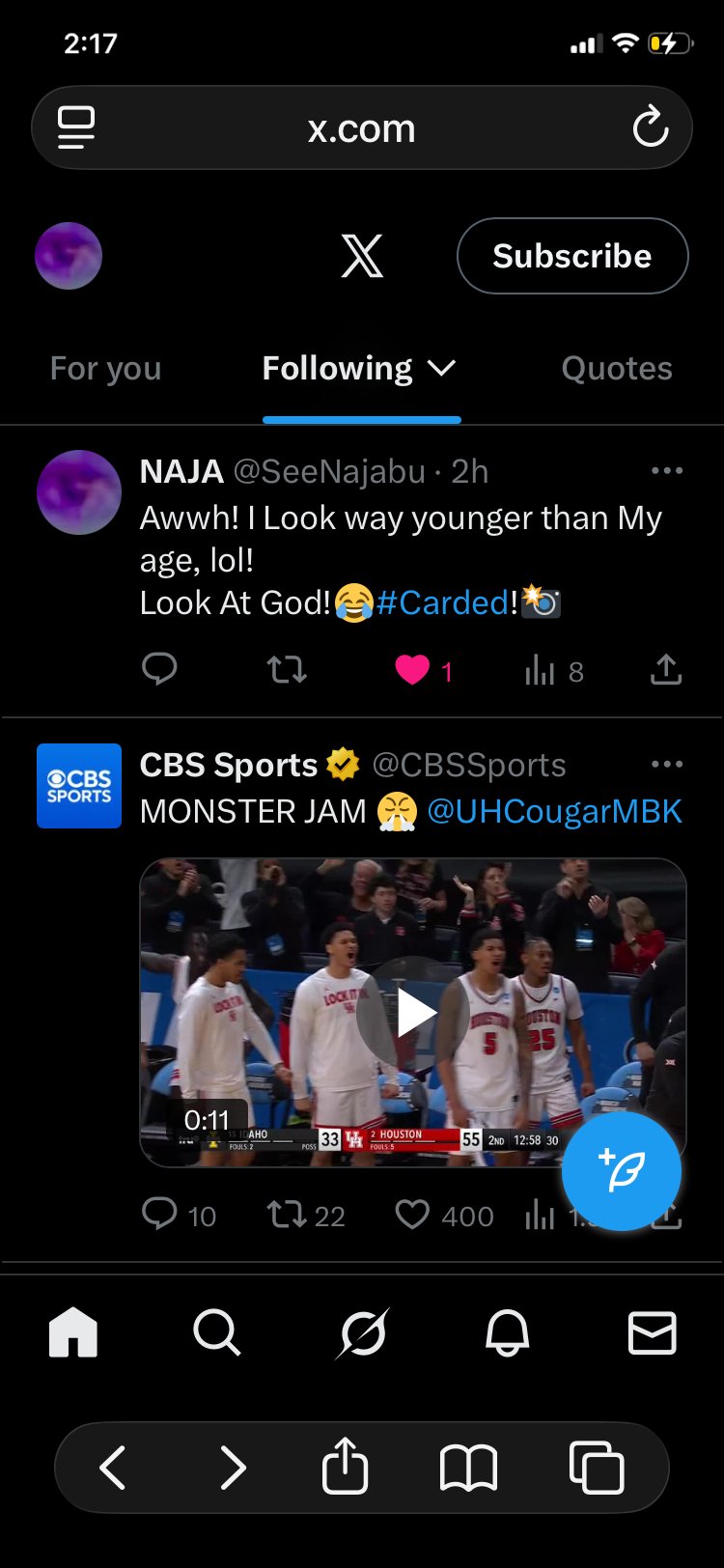The height and width of the screenshot is (1568, 724).
Task: Reload the page in the browser
Action: point(650,127)
